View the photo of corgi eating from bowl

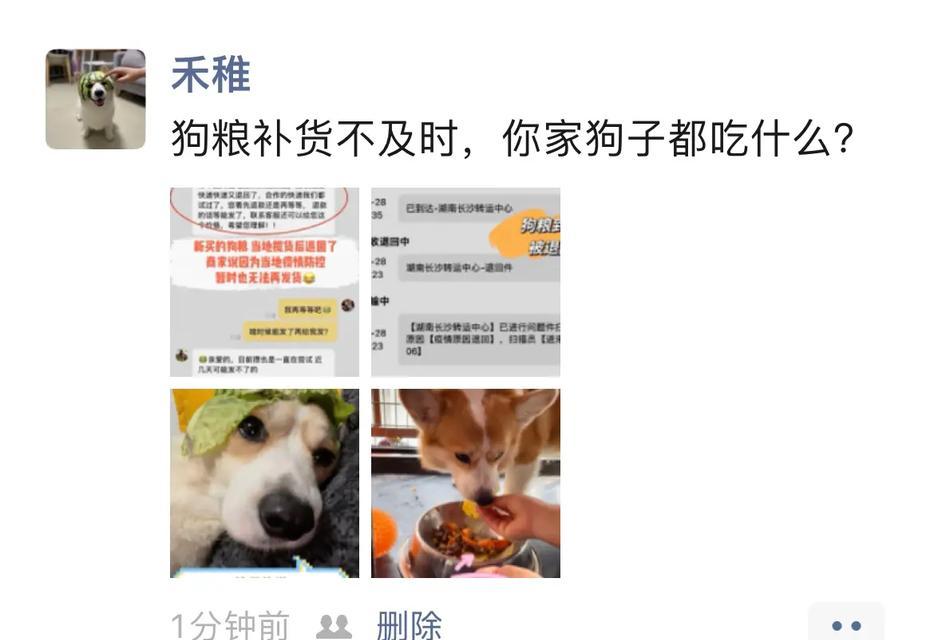(465, 483)
